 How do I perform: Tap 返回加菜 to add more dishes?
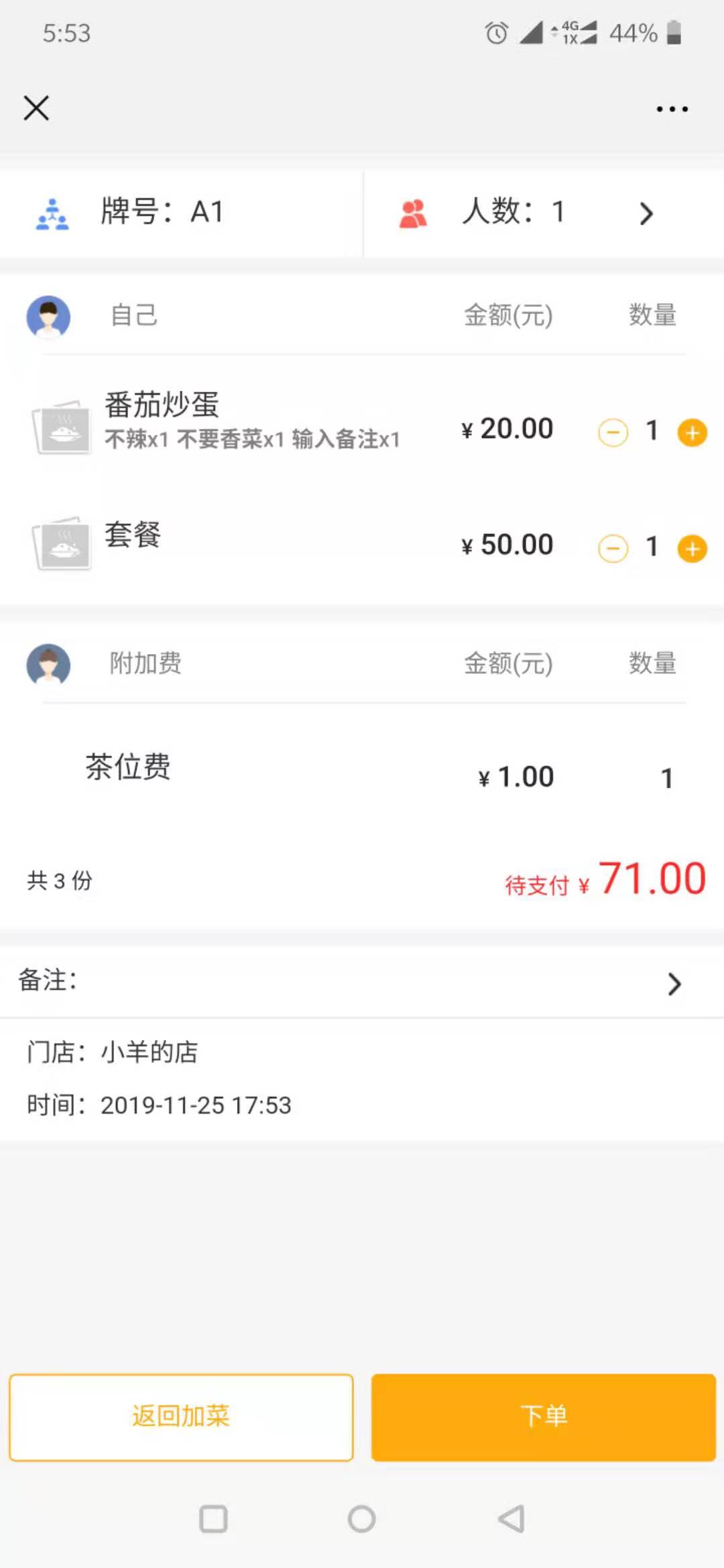pos(180,1417)
